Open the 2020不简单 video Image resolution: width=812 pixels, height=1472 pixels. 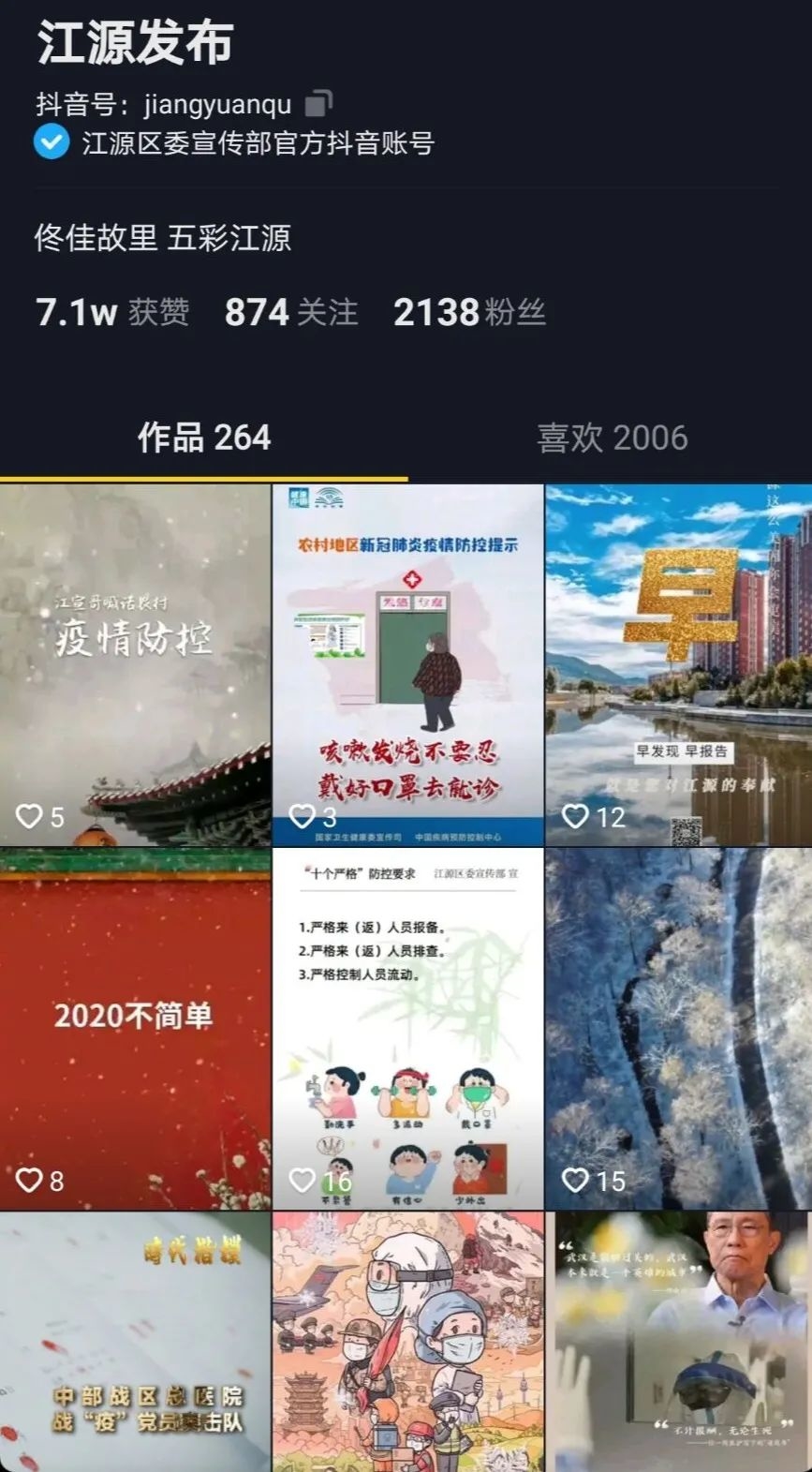[135, 1029]
